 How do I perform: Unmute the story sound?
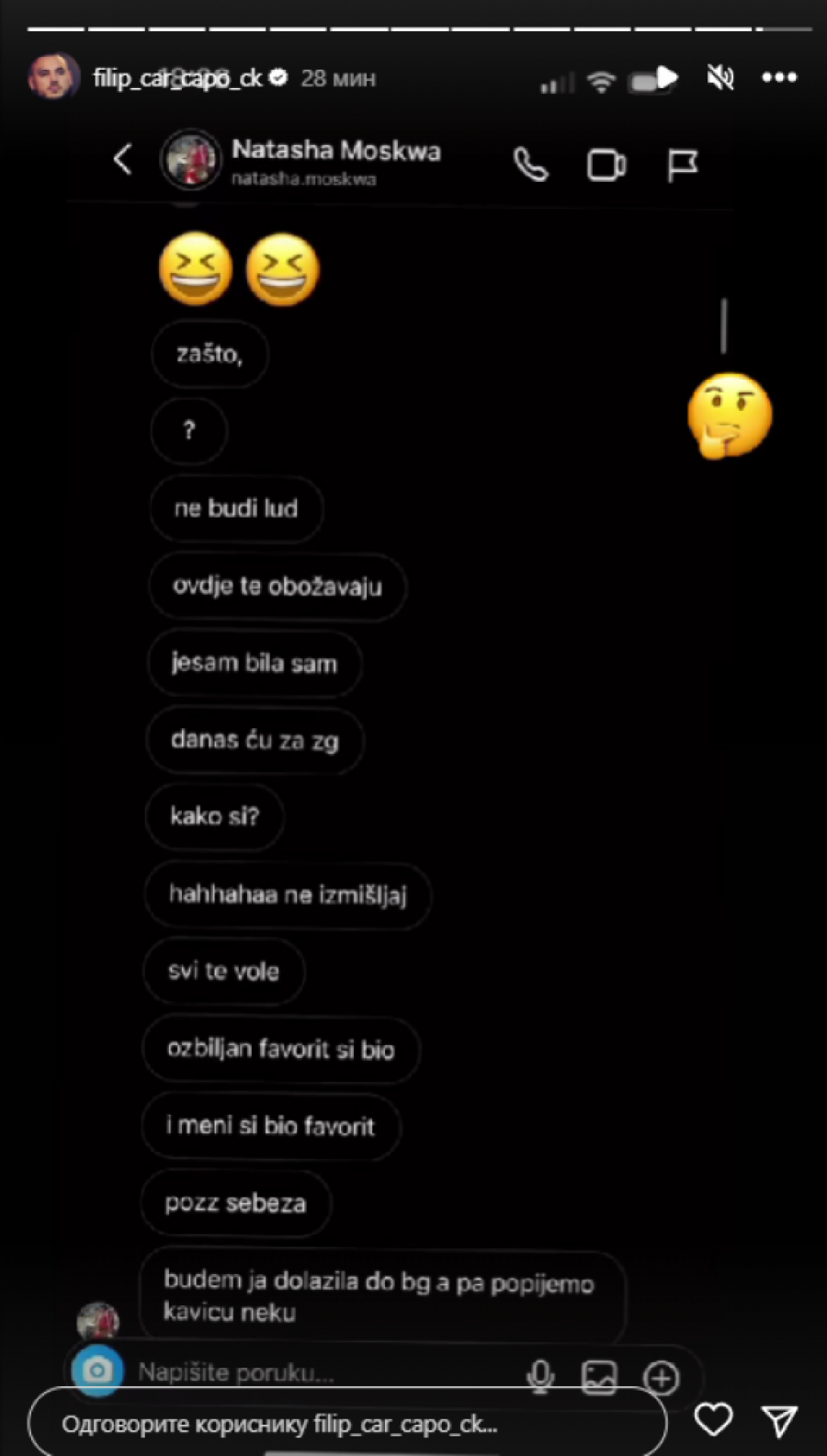[720, 78]
